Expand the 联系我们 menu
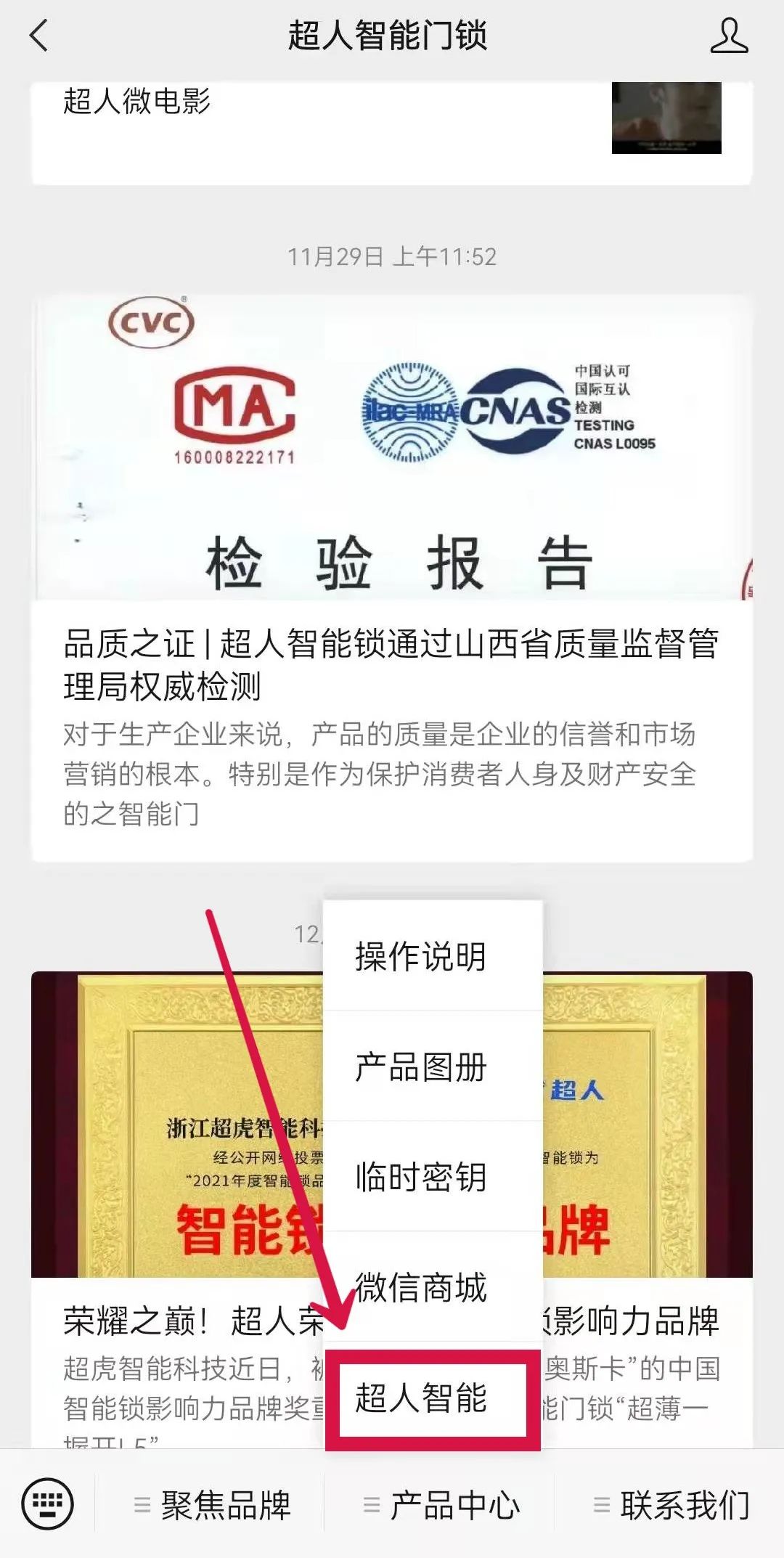 [x=671, y=1505]
